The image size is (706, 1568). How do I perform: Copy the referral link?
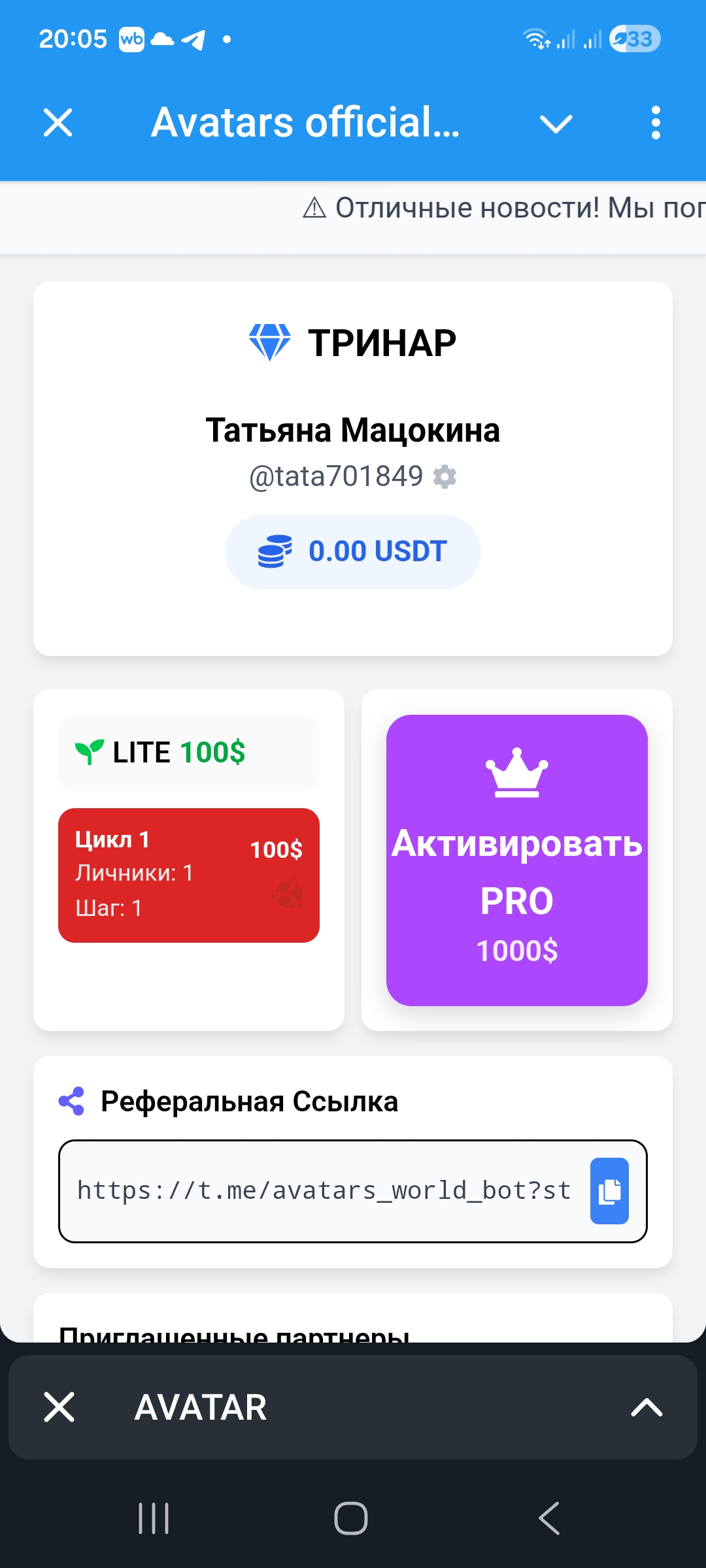point(609,1191)
